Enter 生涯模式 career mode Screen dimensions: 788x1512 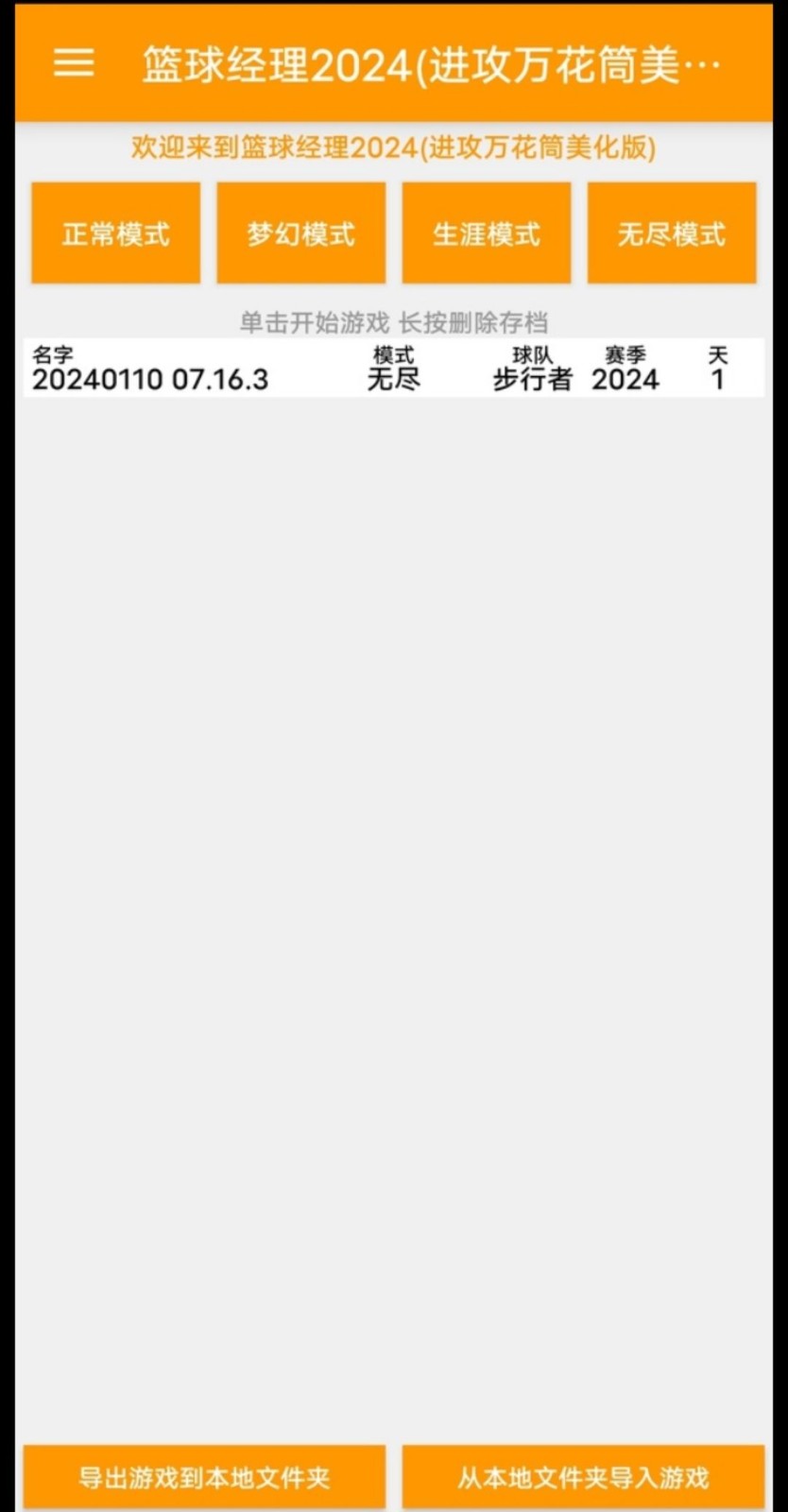pyautogui.click(x=486, y=232)
